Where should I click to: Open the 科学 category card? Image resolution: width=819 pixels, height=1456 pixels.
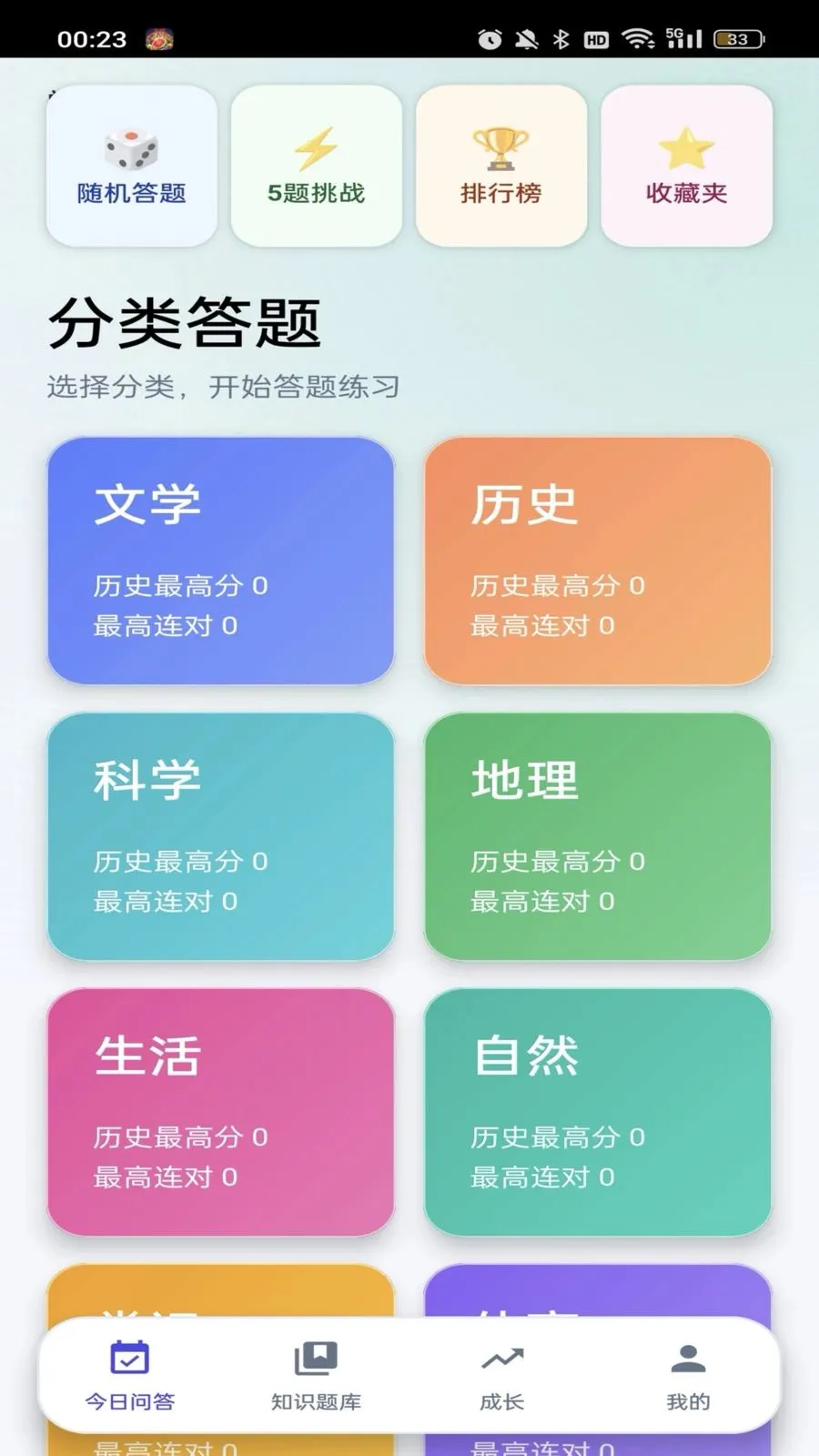(x=220, y=836)
